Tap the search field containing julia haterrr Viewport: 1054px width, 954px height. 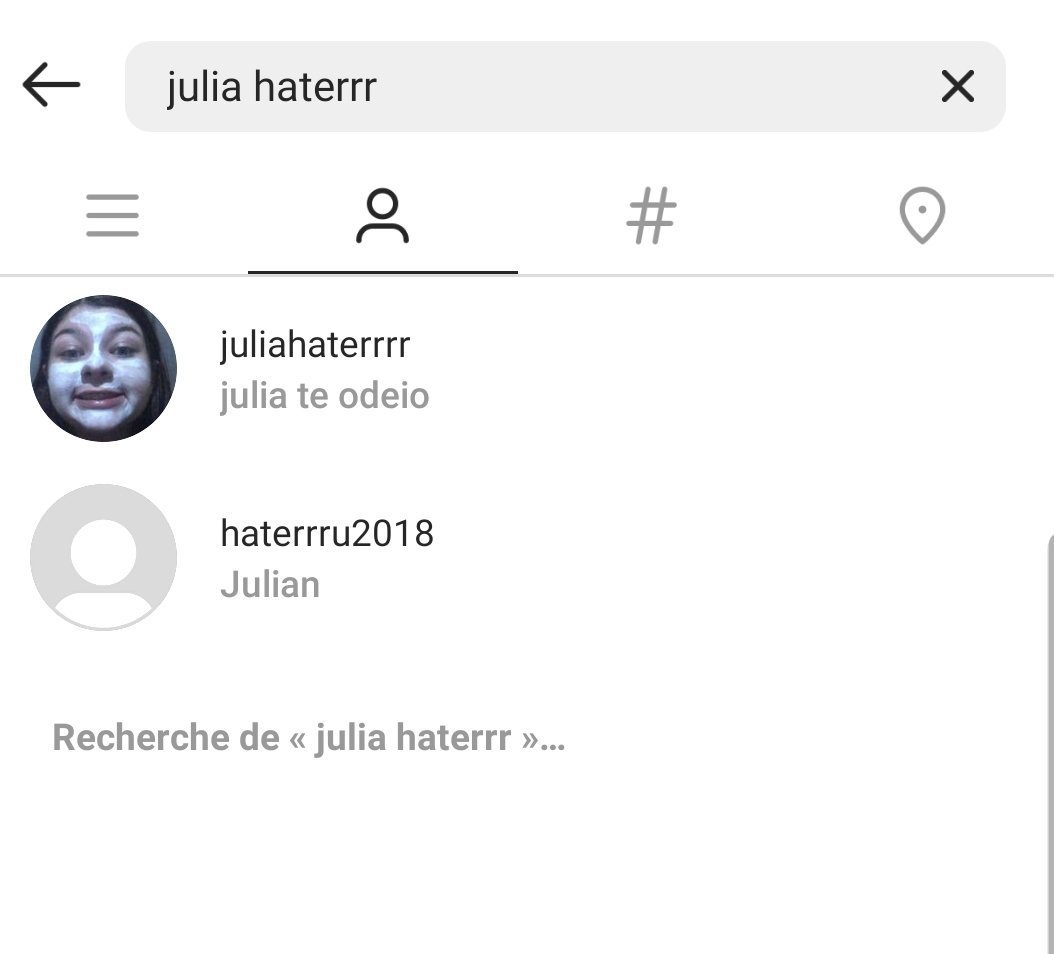pos(540,87)
